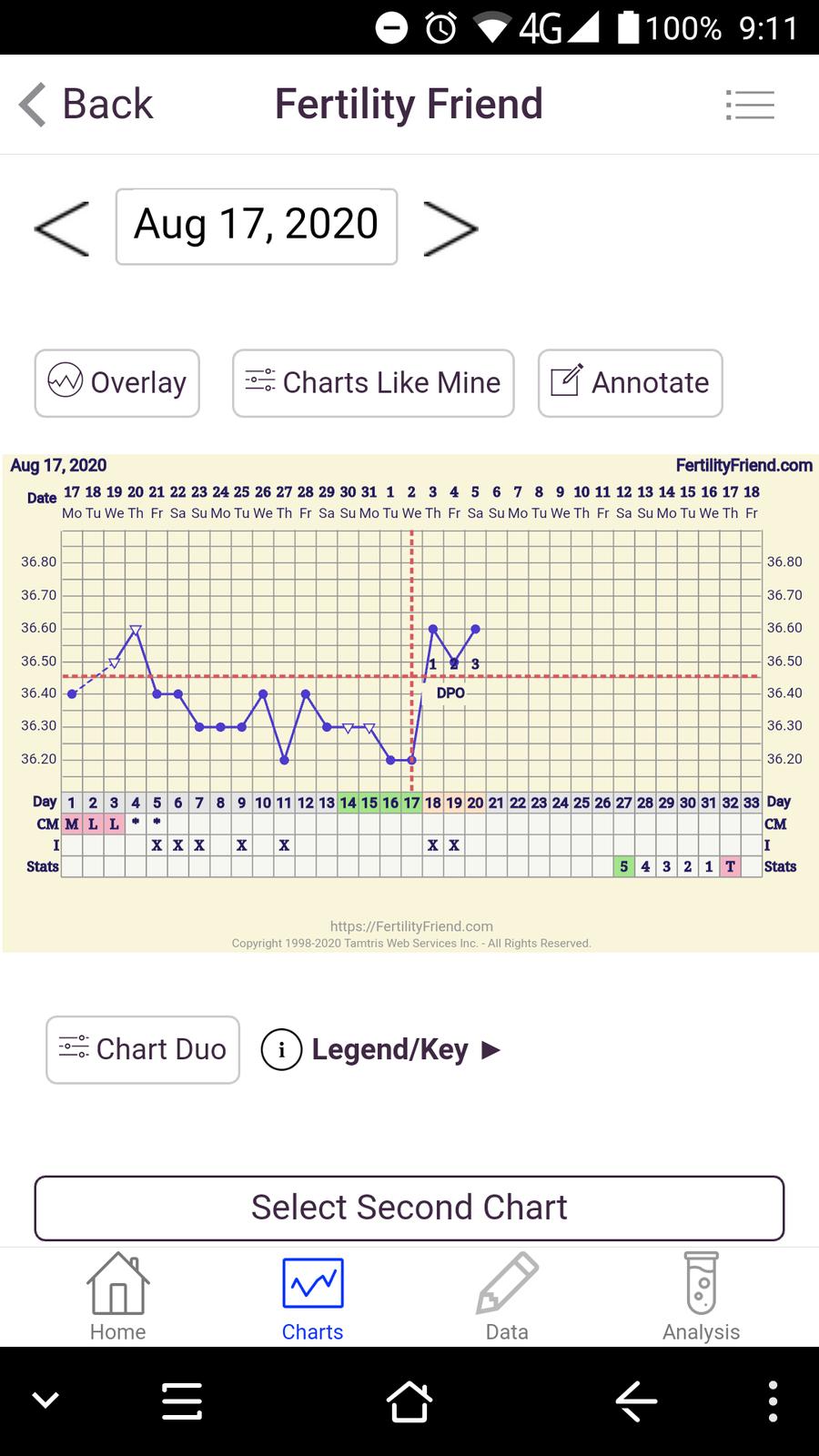Select the Charts tab

click(312, 1298)
